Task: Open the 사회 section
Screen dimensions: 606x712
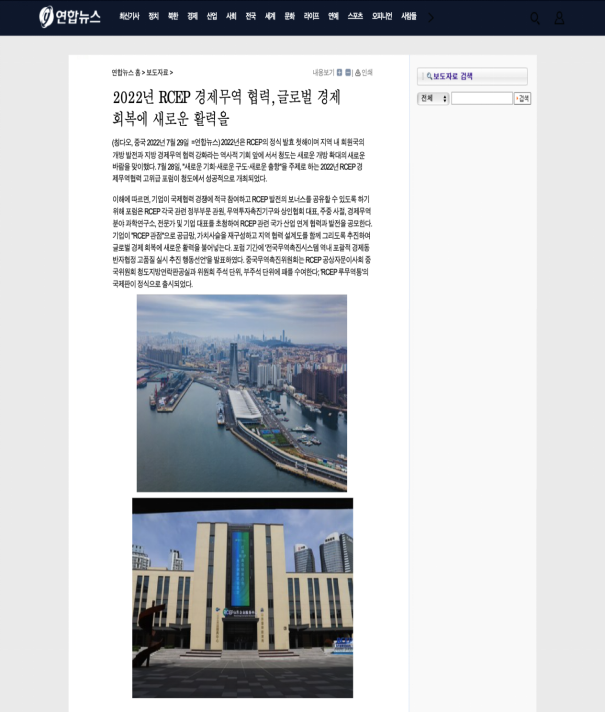Action: point(231,17)
